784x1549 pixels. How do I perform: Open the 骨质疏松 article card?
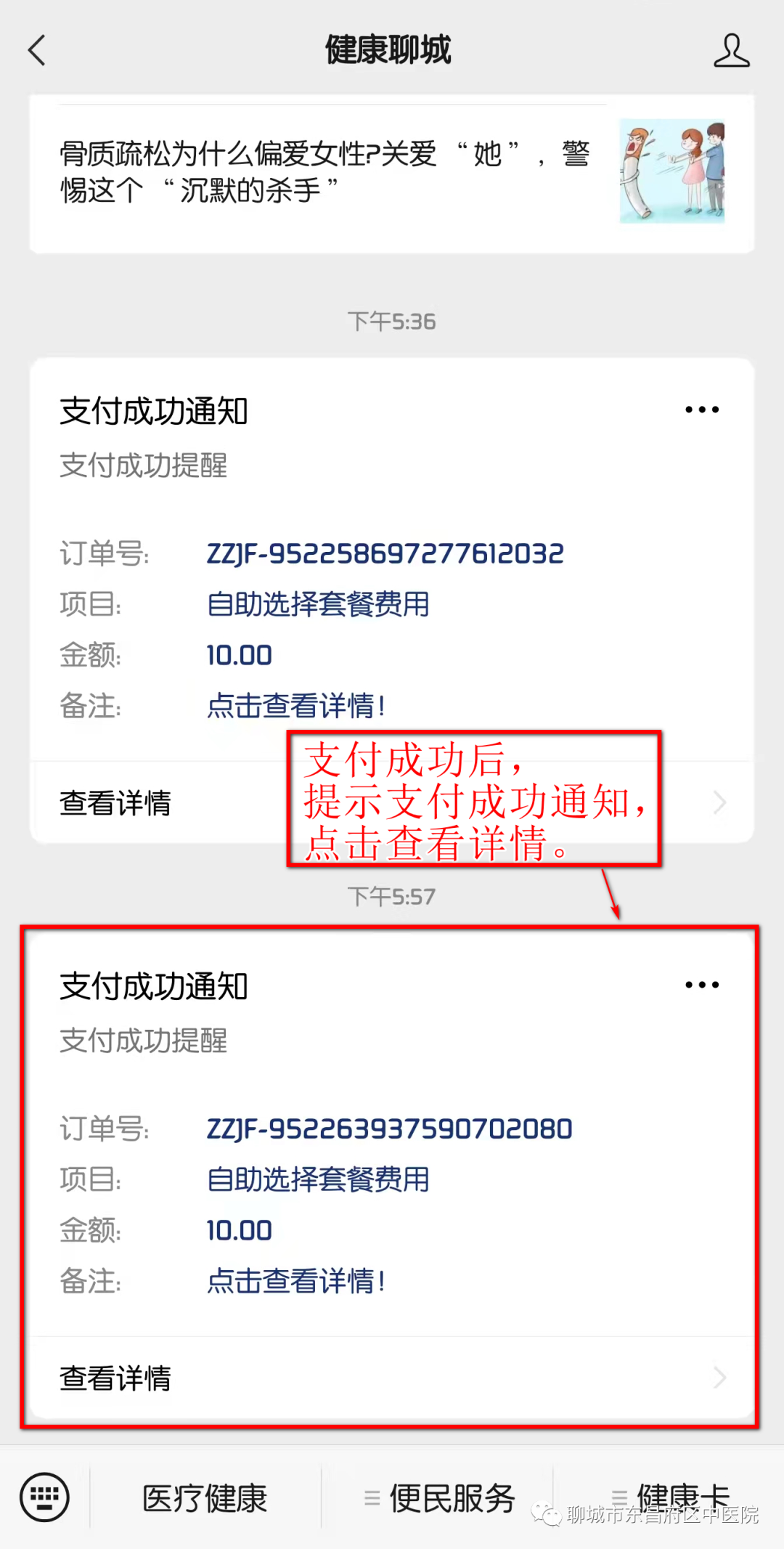click(x=392, y=173)
